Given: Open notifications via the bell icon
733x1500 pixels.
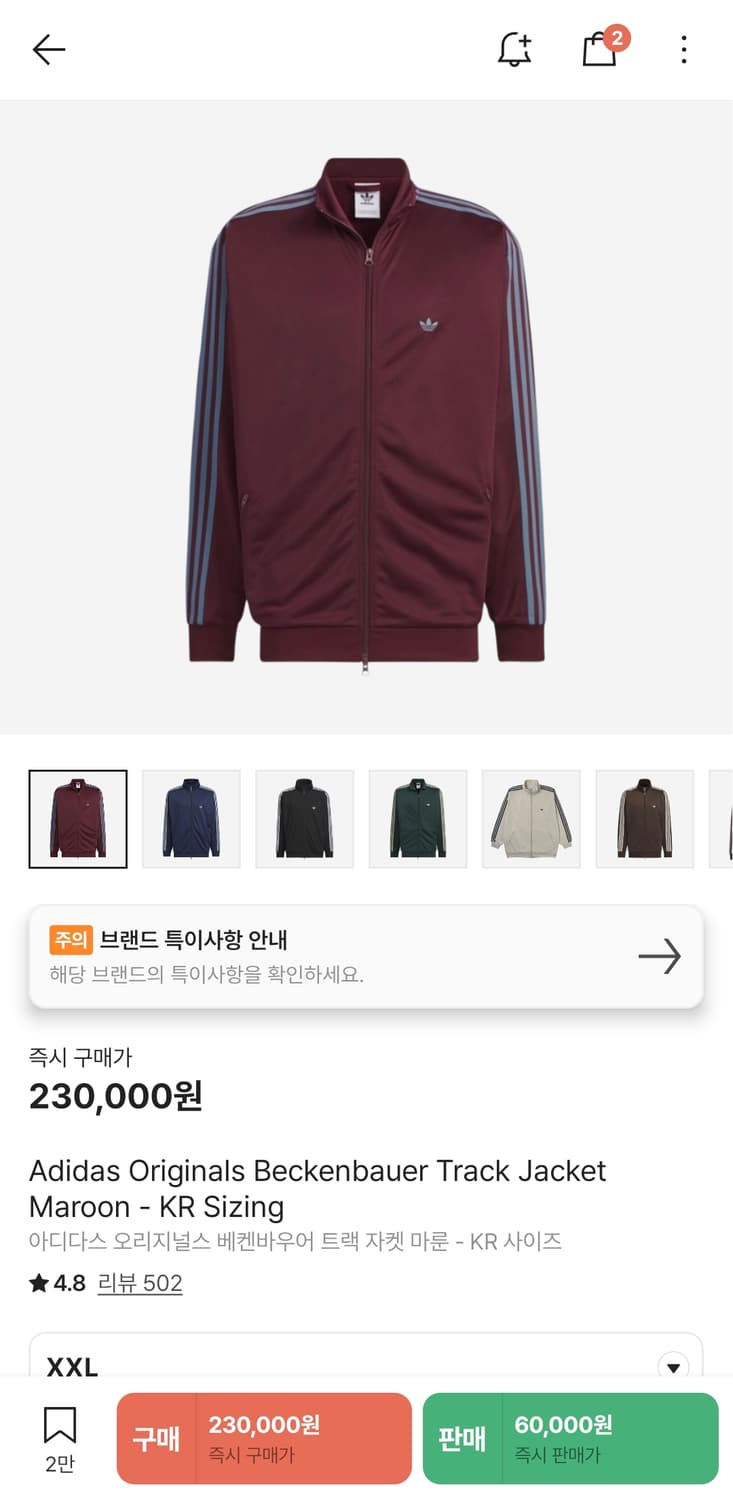Looking at the screenshot, I should (515, 49).
